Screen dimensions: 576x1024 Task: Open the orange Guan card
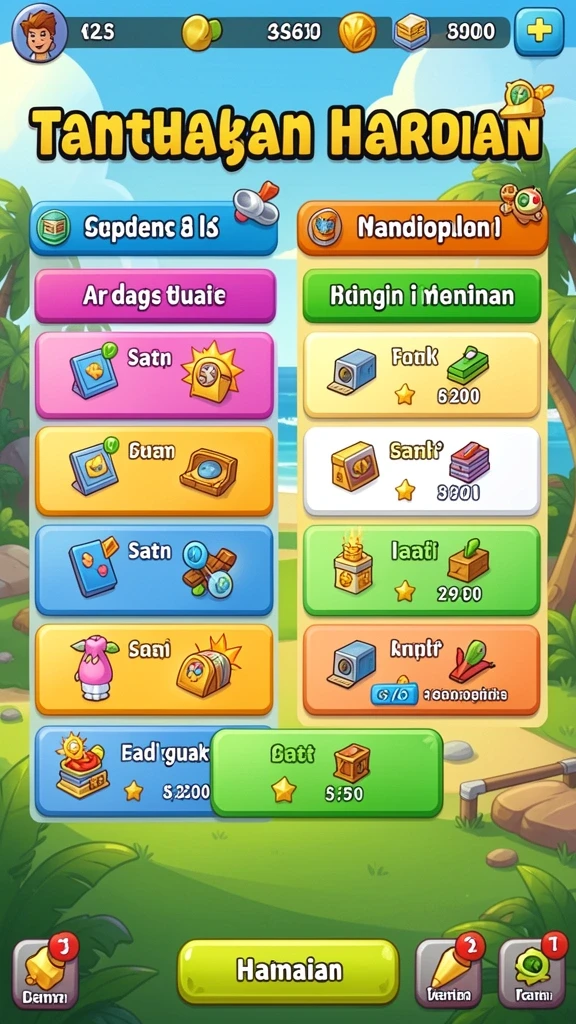(154, 472)
